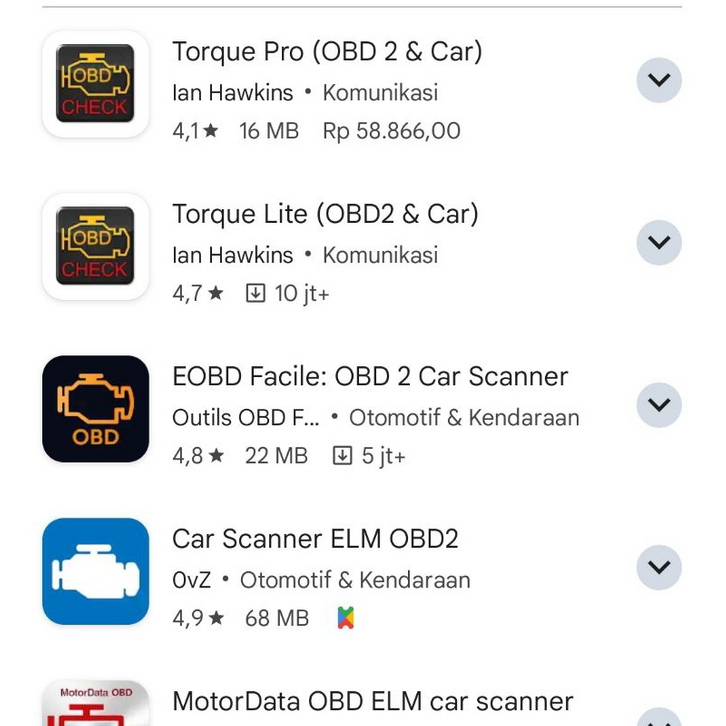Open Car Scanner ELM OBD2 listing
Image resolution: width=726 pixels, height=726 pixels.
point(315,539)
